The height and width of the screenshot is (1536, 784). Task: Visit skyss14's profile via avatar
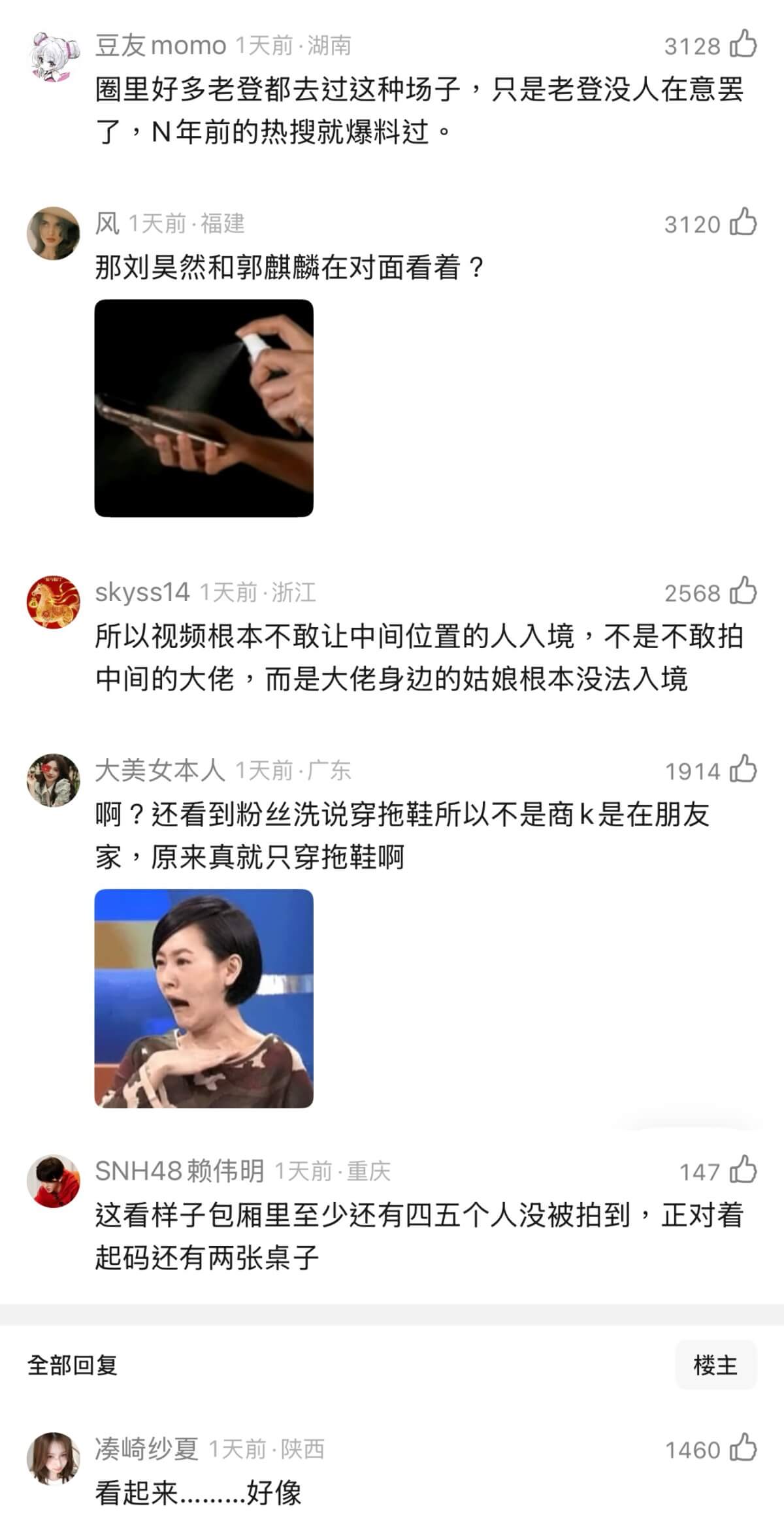tap(54, 602)
